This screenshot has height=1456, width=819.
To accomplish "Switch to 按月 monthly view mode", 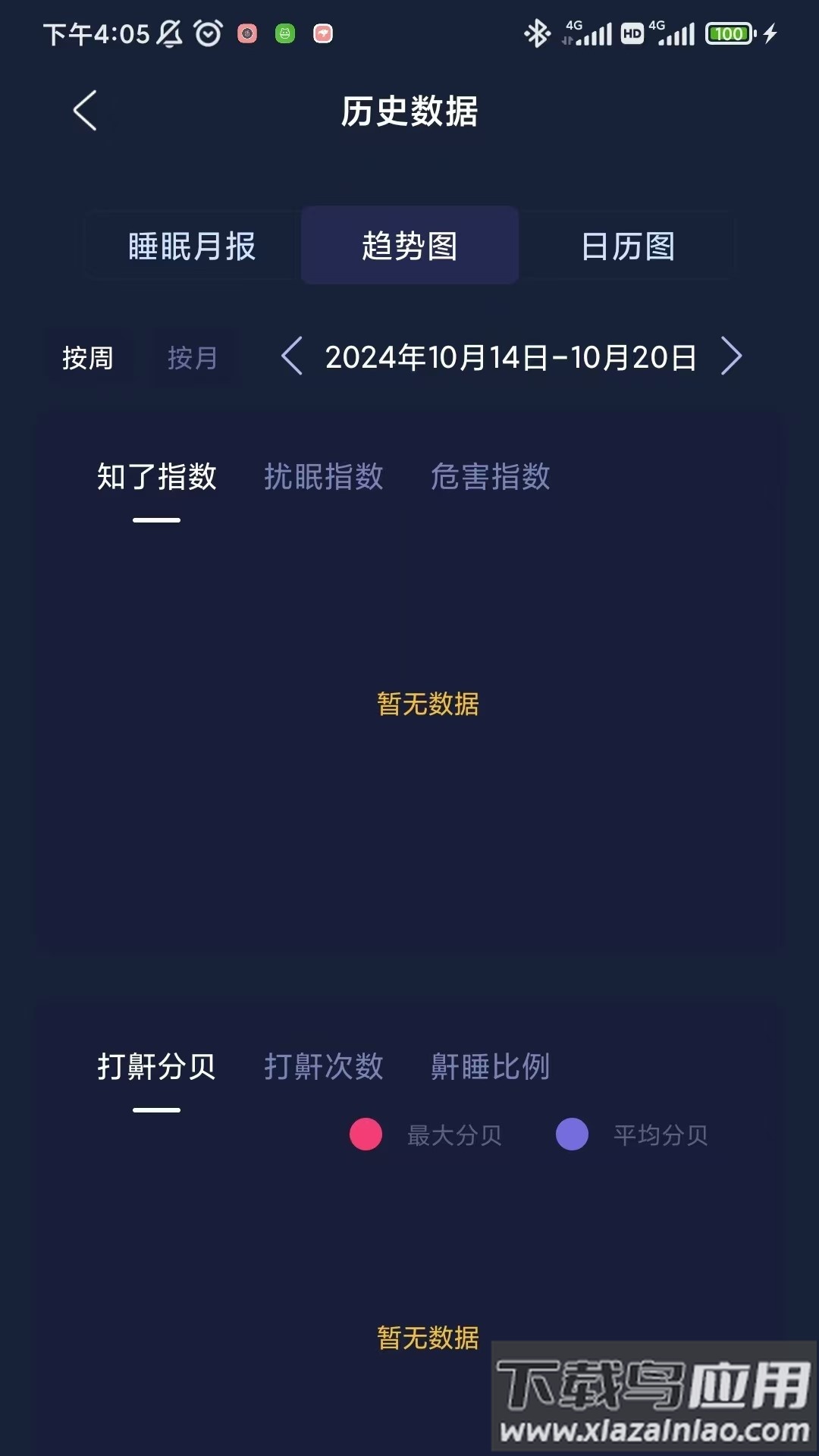I will click(194, 357).
